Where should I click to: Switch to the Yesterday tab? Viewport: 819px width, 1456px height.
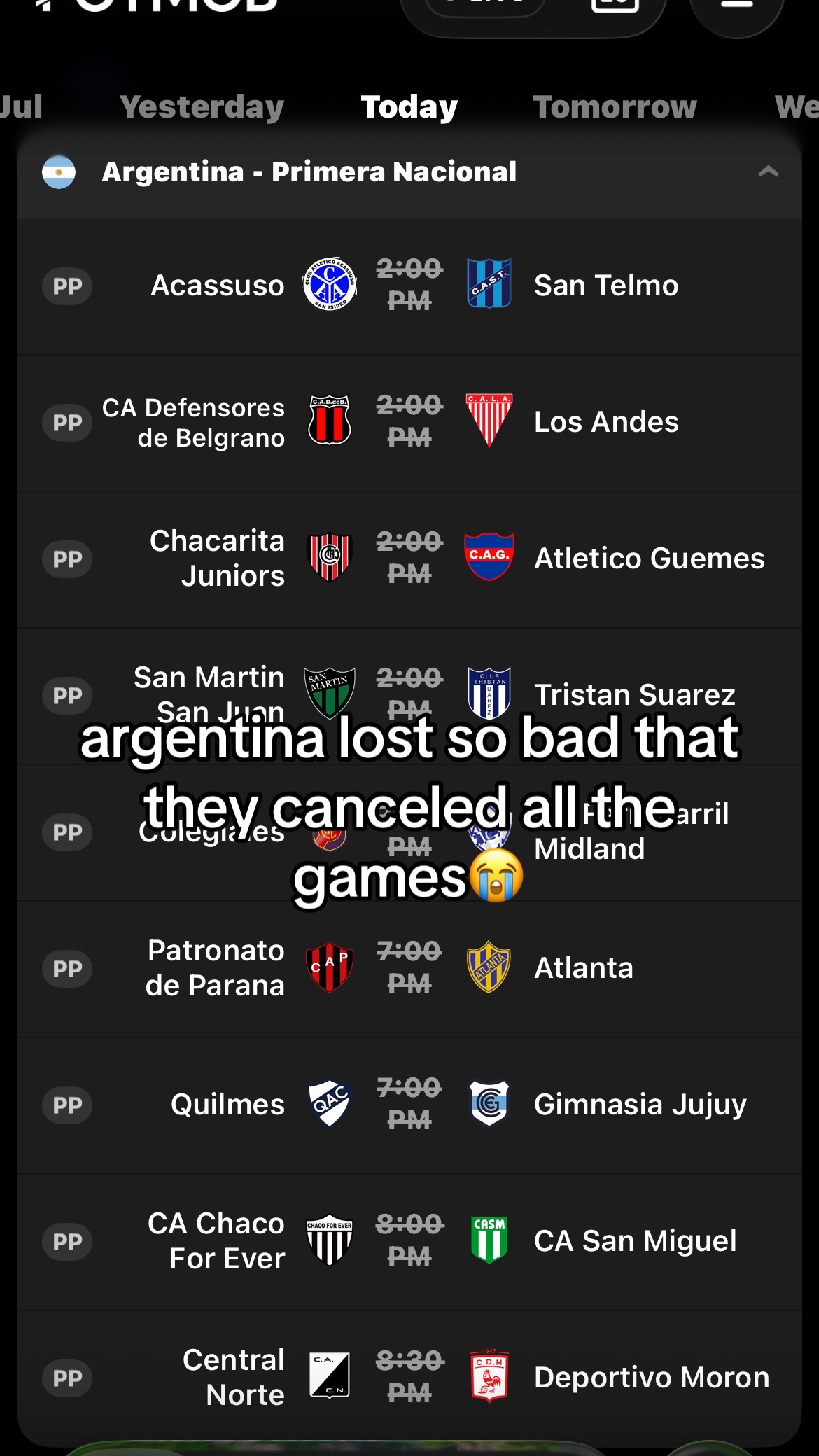coord(202,107)
